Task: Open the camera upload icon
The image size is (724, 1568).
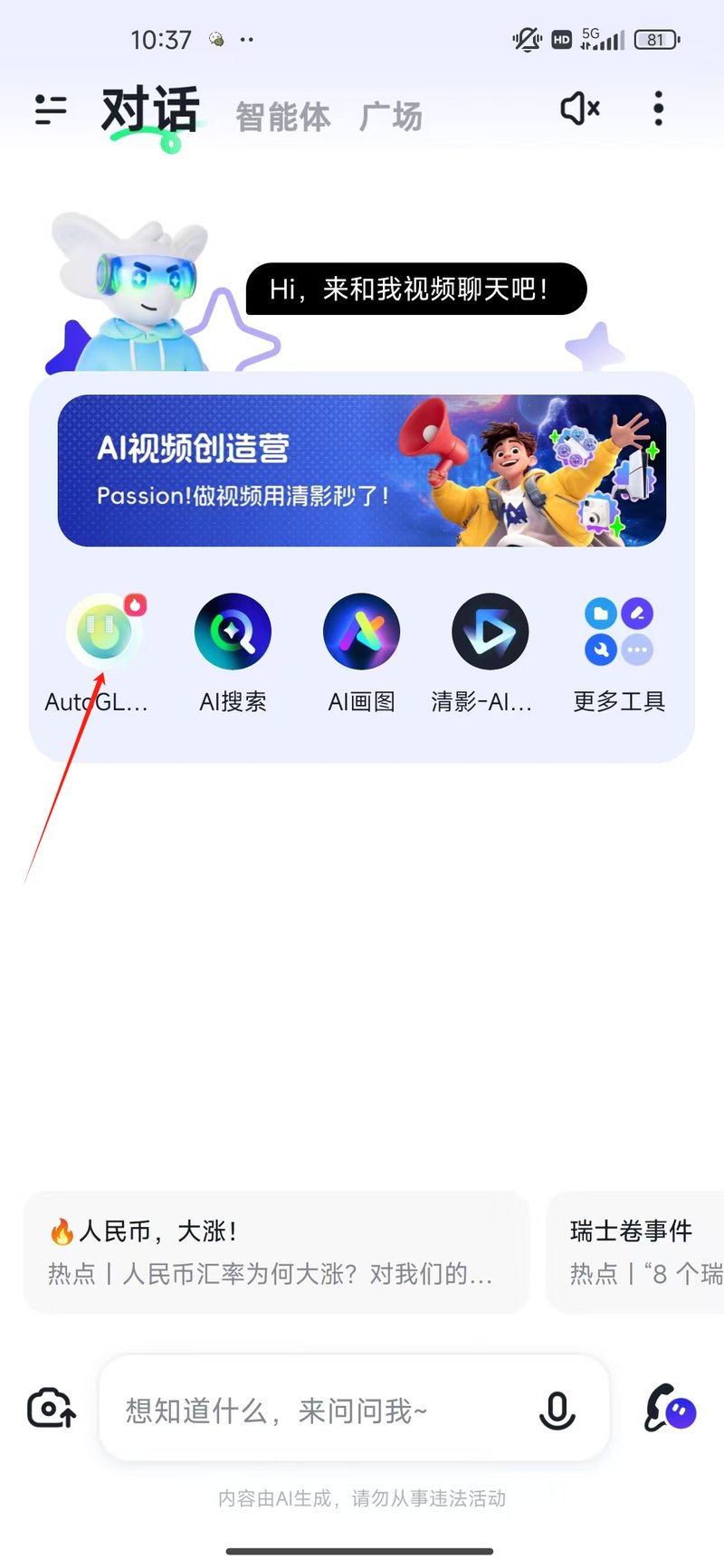Action: 52,1409
